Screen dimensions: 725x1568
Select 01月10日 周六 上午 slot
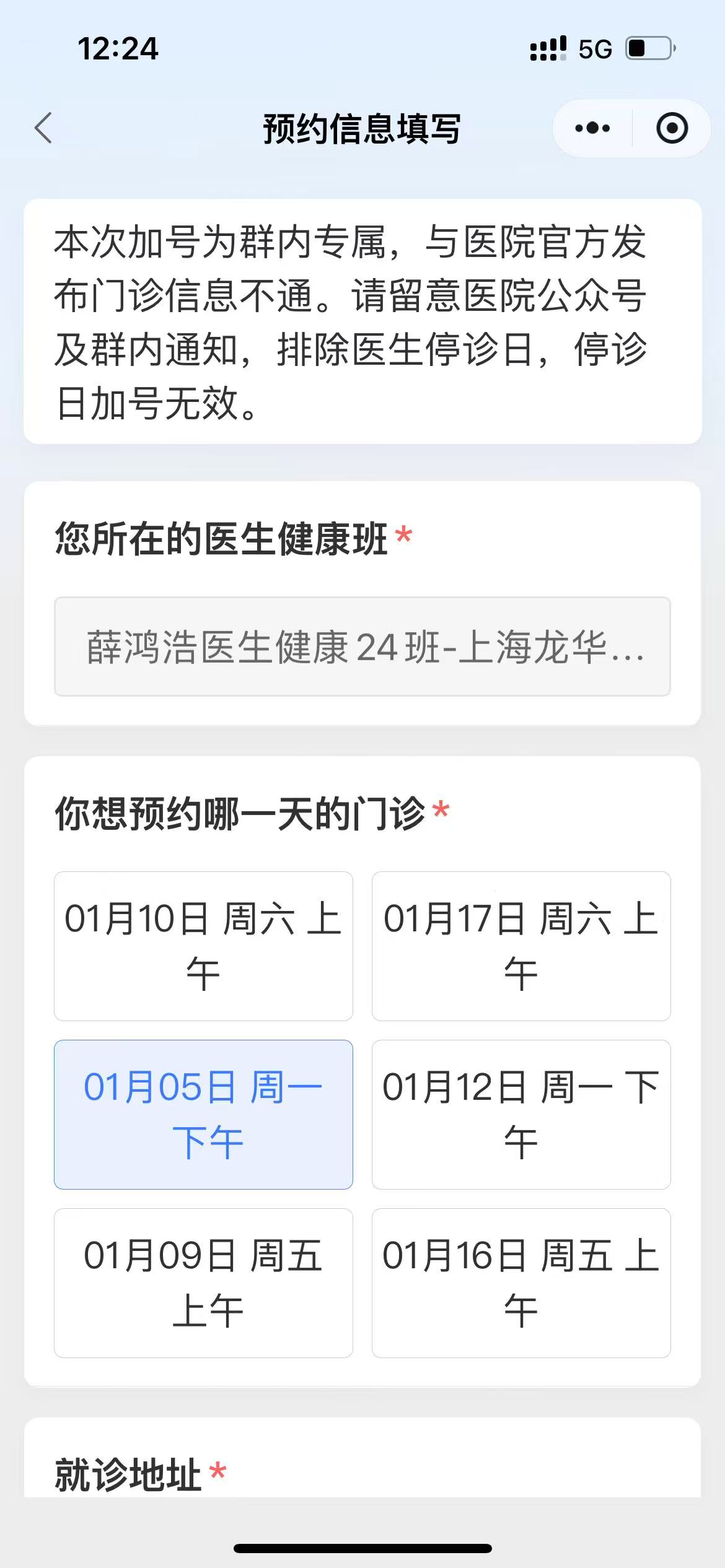point(203,946)
